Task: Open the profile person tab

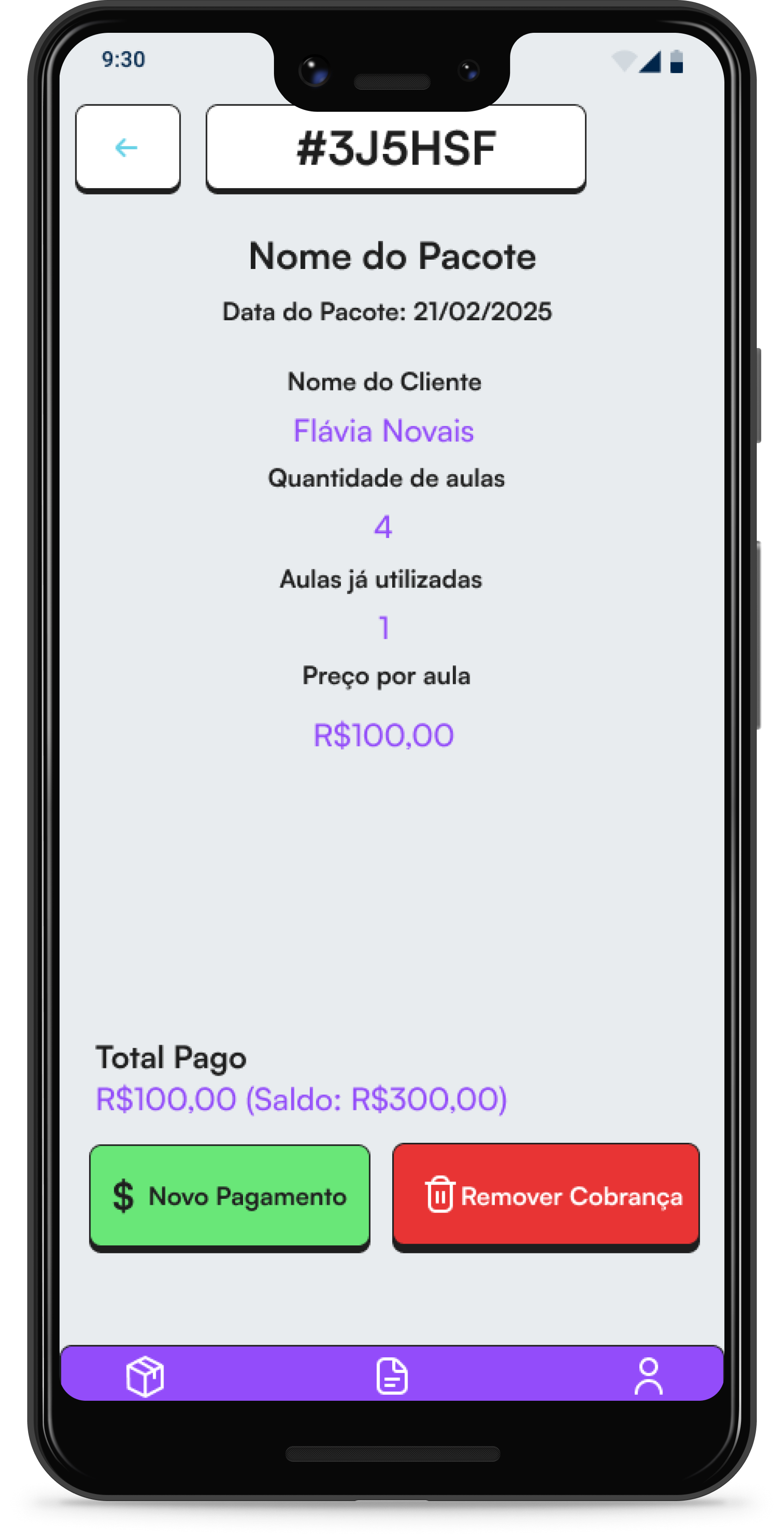Action: tap(648, 1376)
